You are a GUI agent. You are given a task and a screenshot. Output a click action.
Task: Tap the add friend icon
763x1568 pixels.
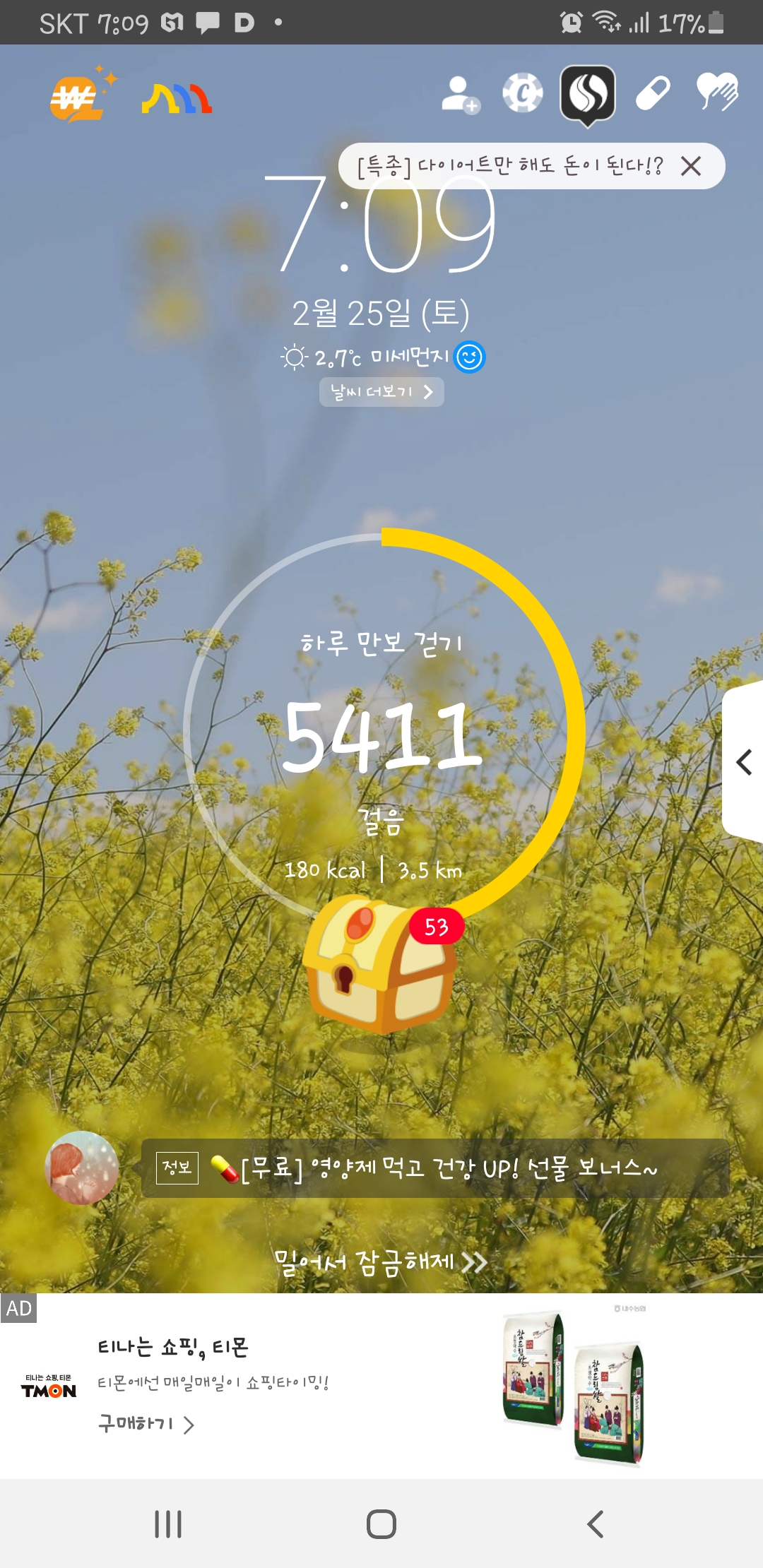(x=460, y=94)
